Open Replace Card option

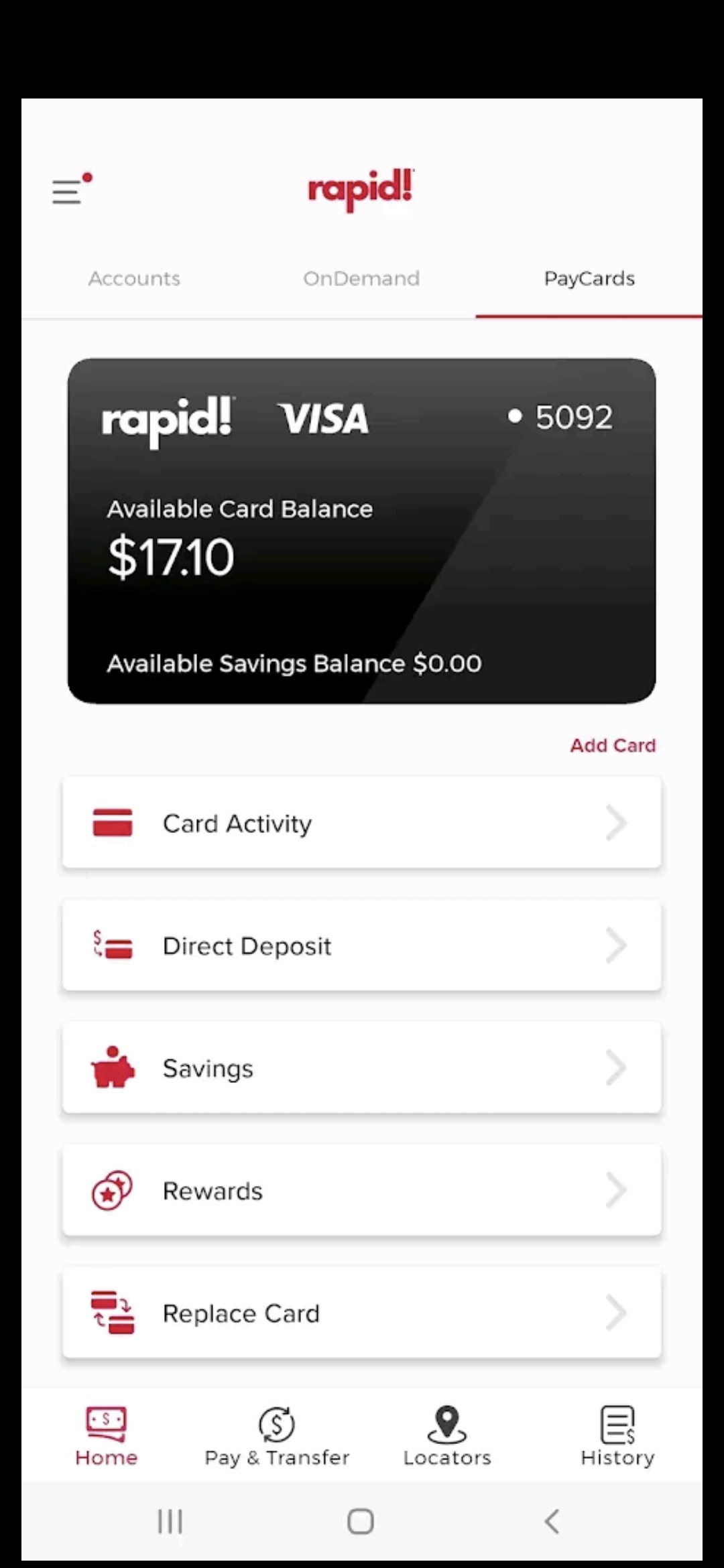(361, 1313)
